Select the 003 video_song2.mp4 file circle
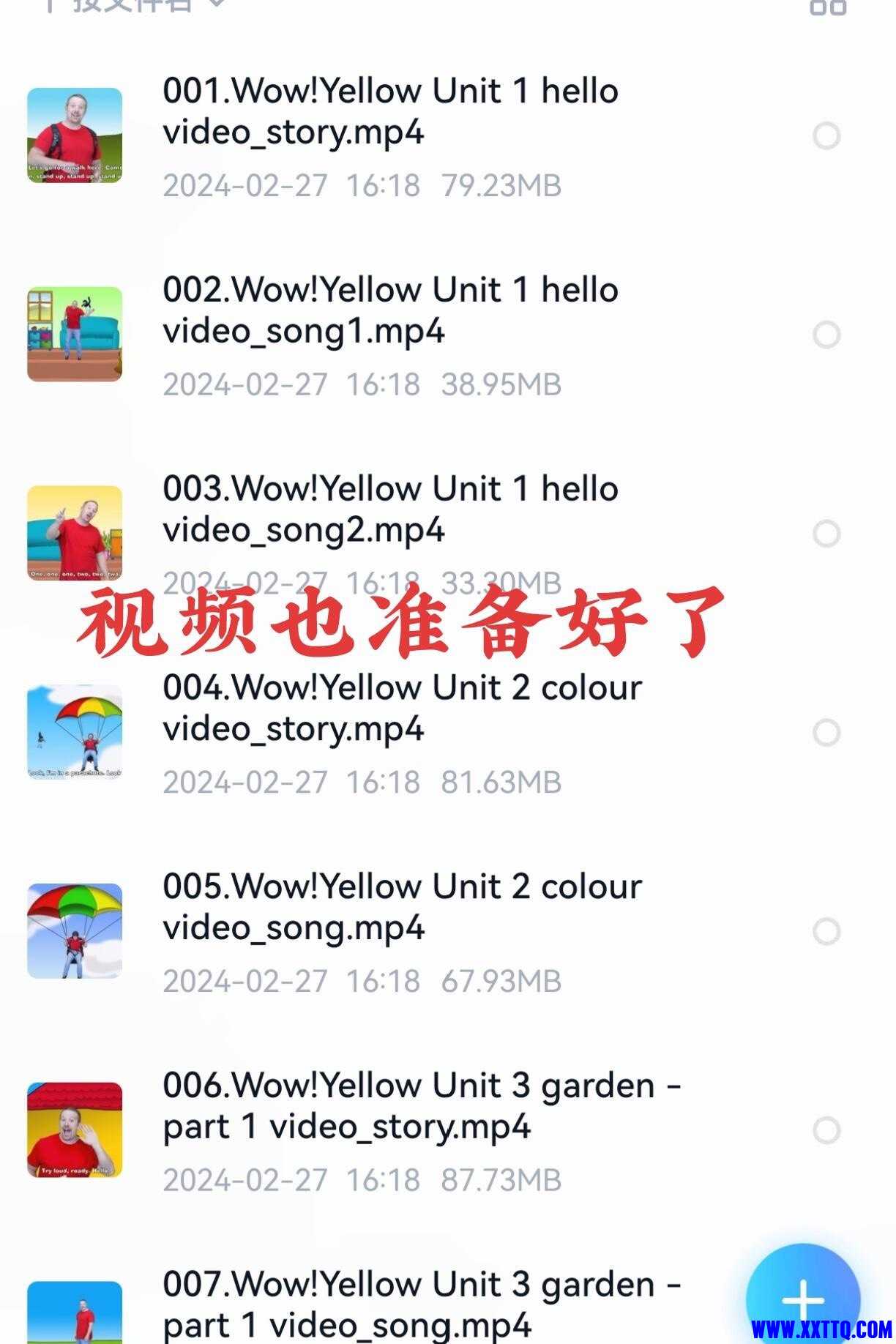Image resolution: width=896 pixels, height=1344 pixels. tap(826, 534)
